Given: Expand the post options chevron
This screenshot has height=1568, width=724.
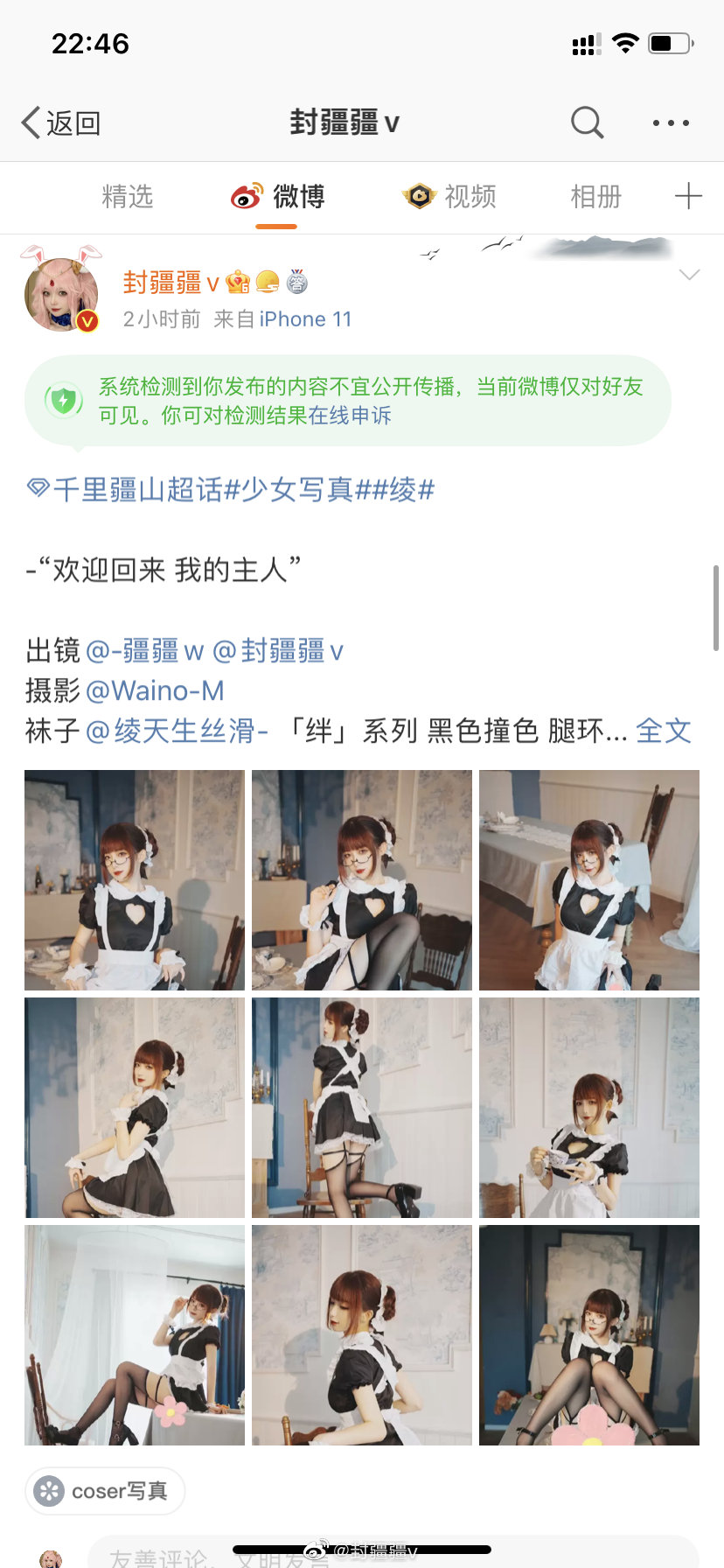Looking at the screenshot, I should click(689, 275).
